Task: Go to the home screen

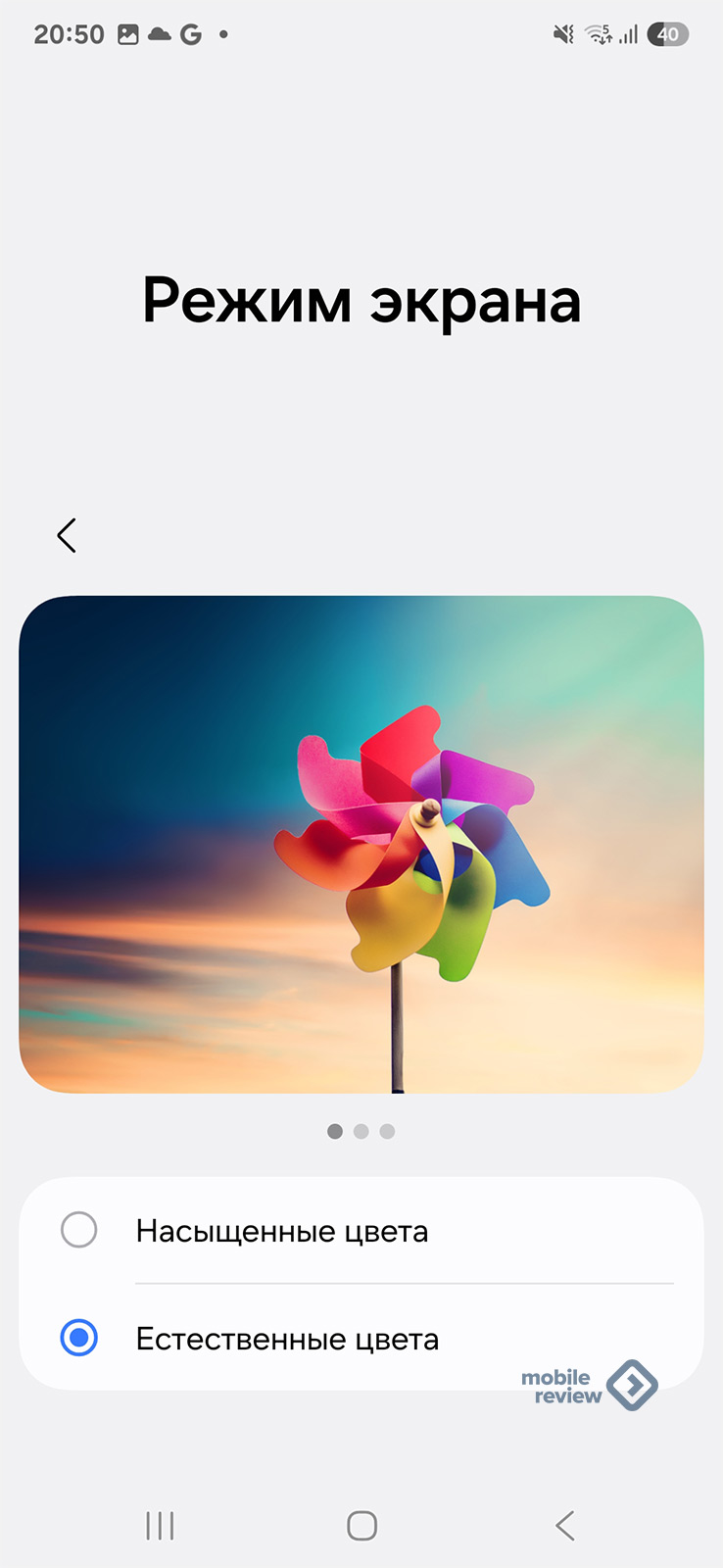Action: pyautogui.click(x=361, y=1525)
